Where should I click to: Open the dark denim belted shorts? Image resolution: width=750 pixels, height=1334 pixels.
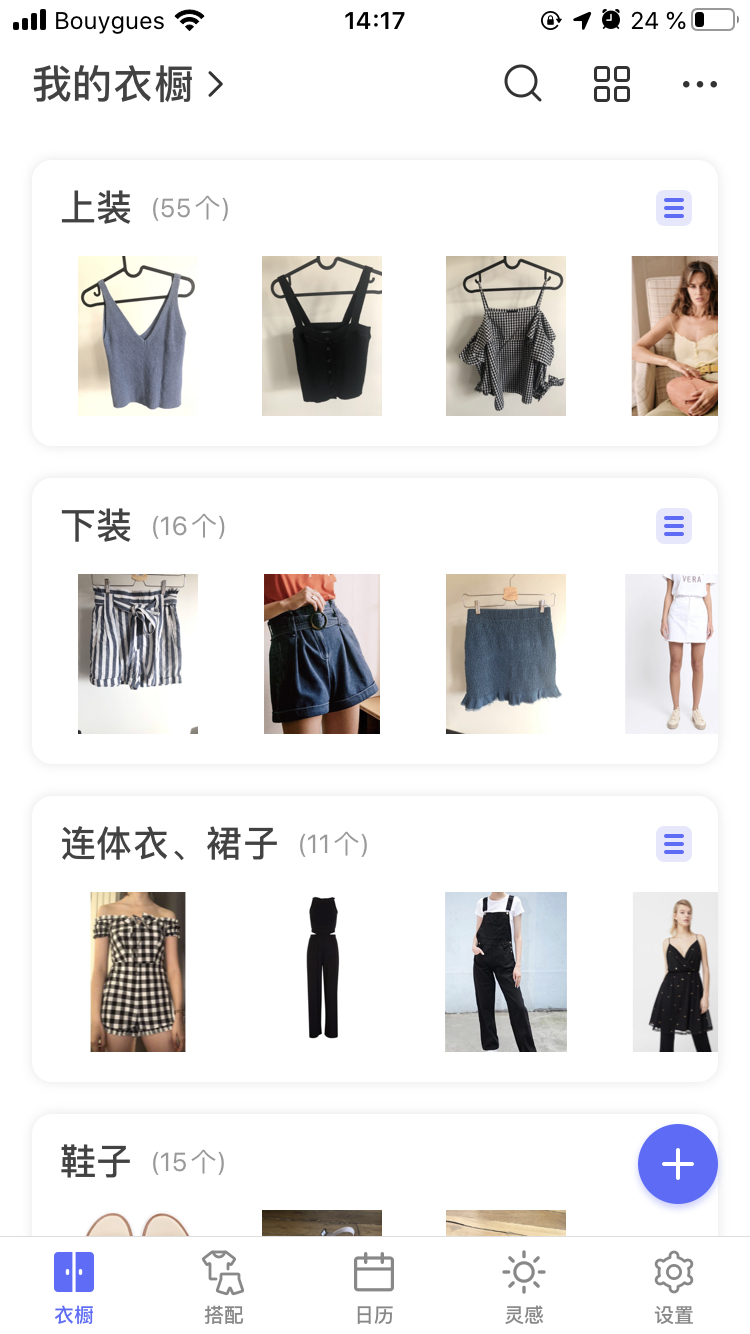click(321, 654)
